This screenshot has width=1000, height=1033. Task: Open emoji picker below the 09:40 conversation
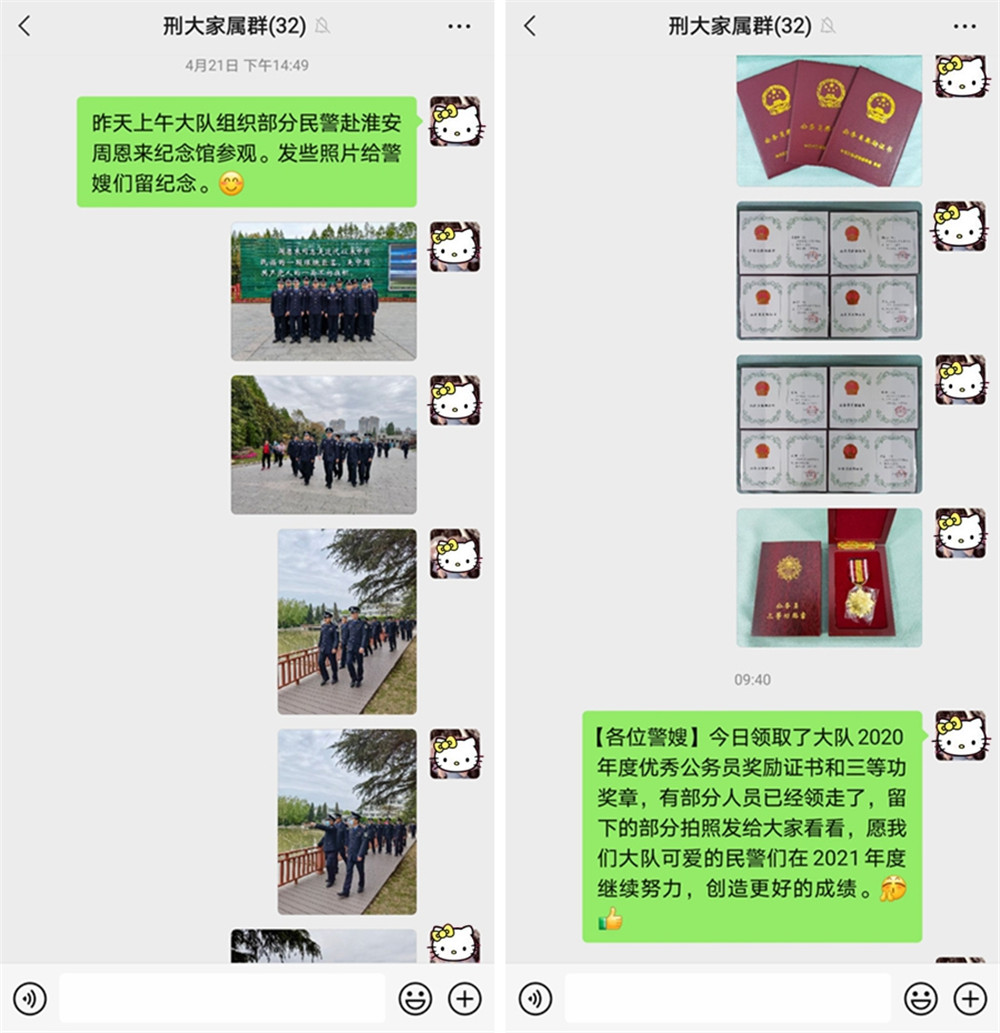pyautogui.click(x=920, y=997)
